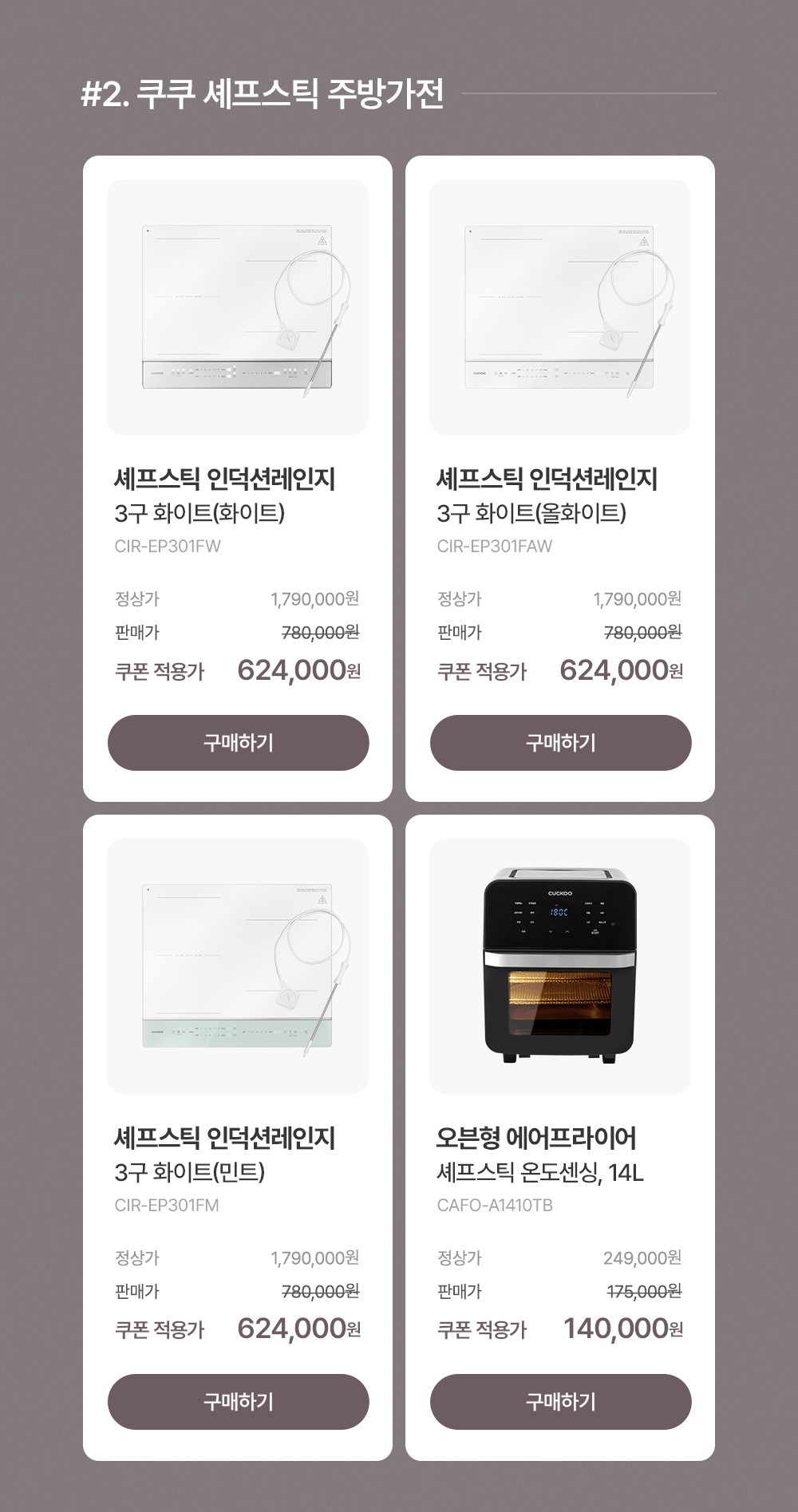Open the CIR-EP301FAW product card
The image size is (798, 1512).
pos(560,307)
